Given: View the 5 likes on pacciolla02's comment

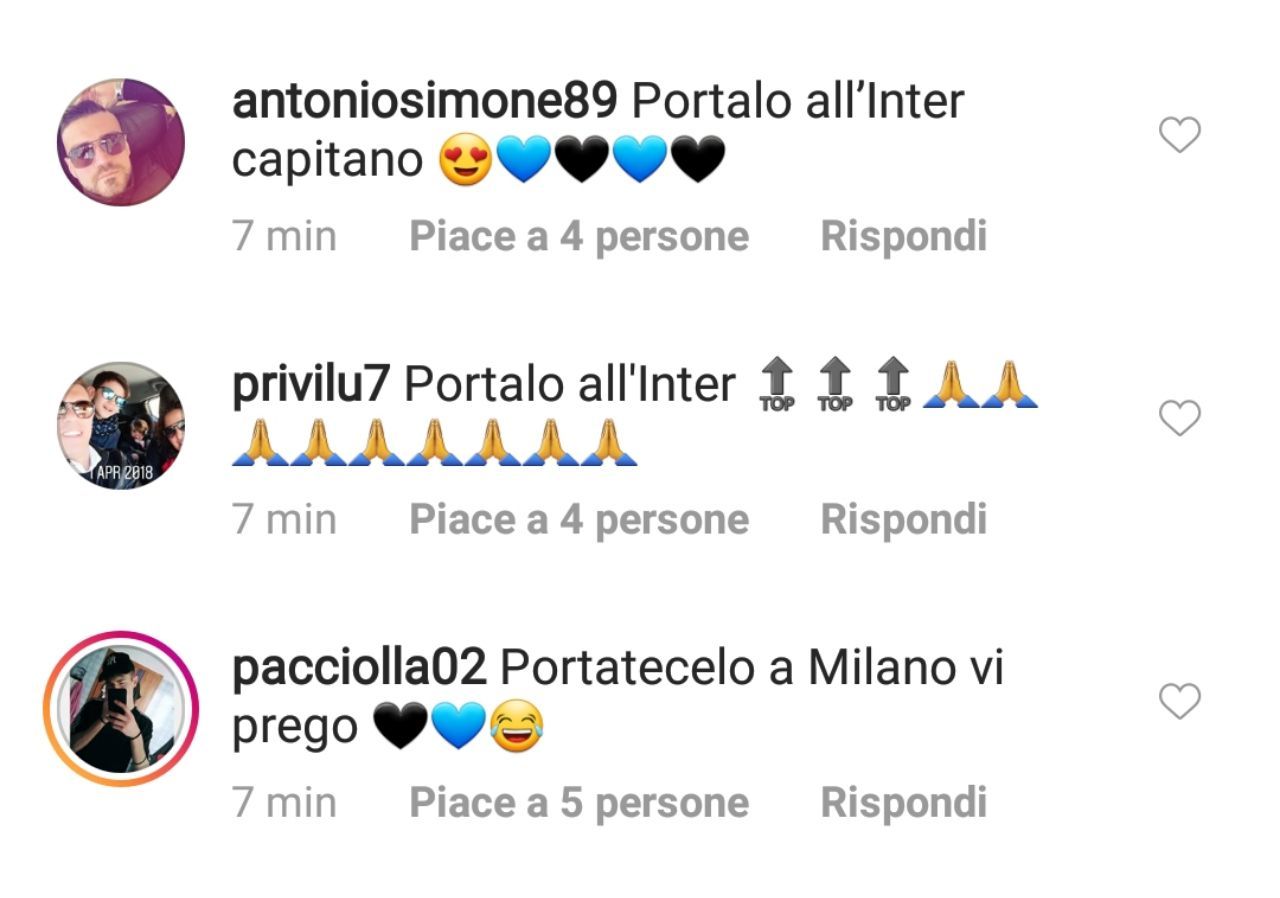Looking at the screenshot, I should pos(579,803).
